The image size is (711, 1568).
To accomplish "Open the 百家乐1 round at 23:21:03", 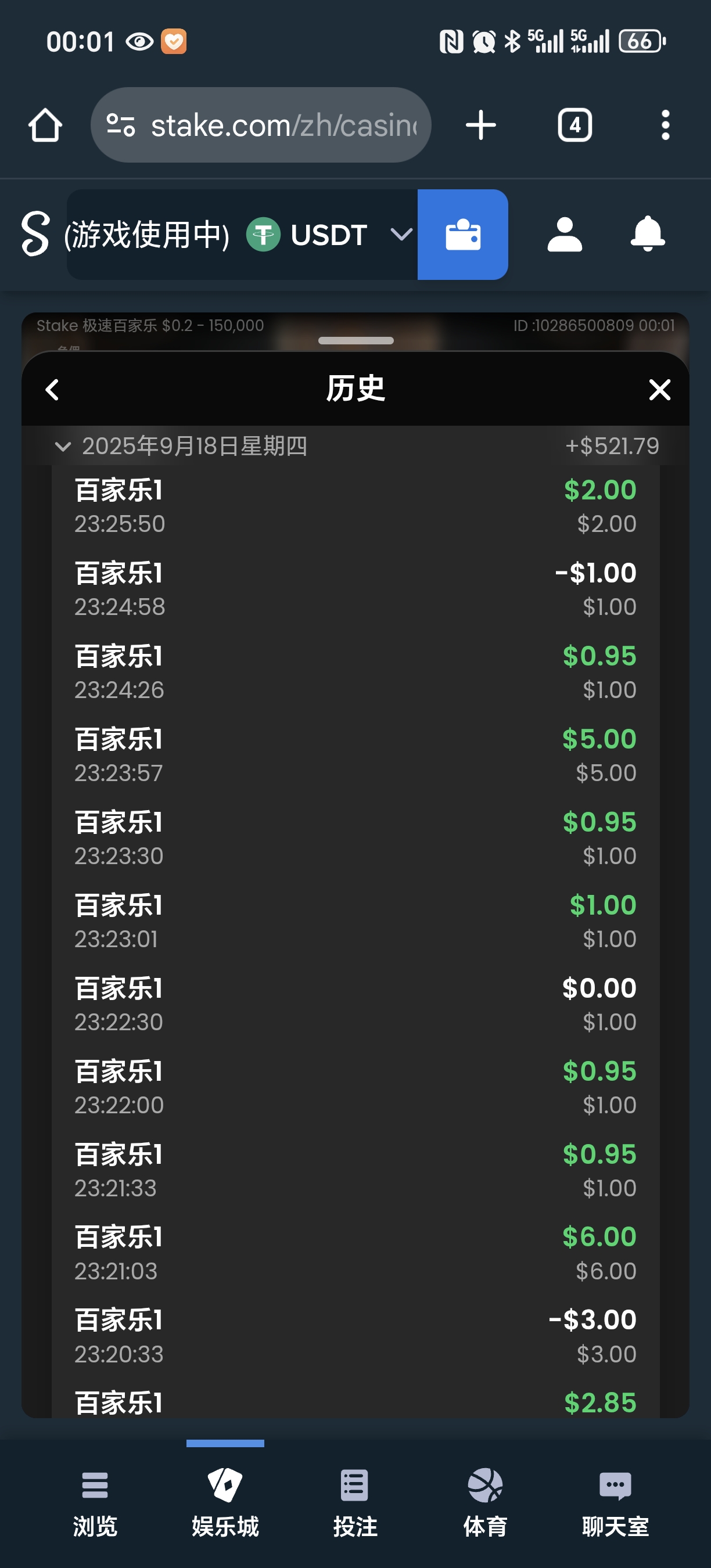I will pyautogui.click(x=355, y=1253).
